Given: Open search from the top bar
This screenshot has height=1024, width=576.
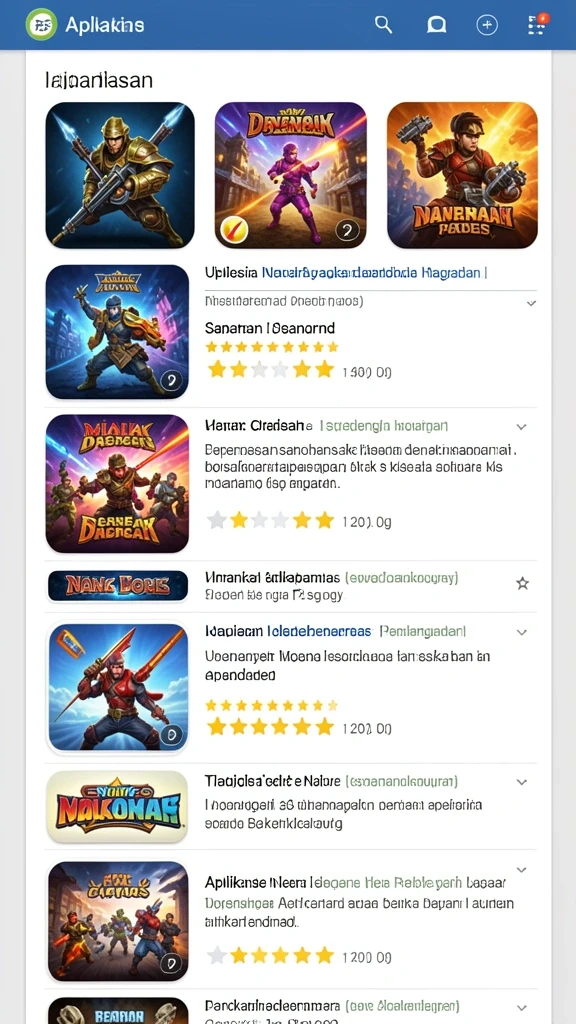Looking at the screenshot, I should (x=383, y=25).
